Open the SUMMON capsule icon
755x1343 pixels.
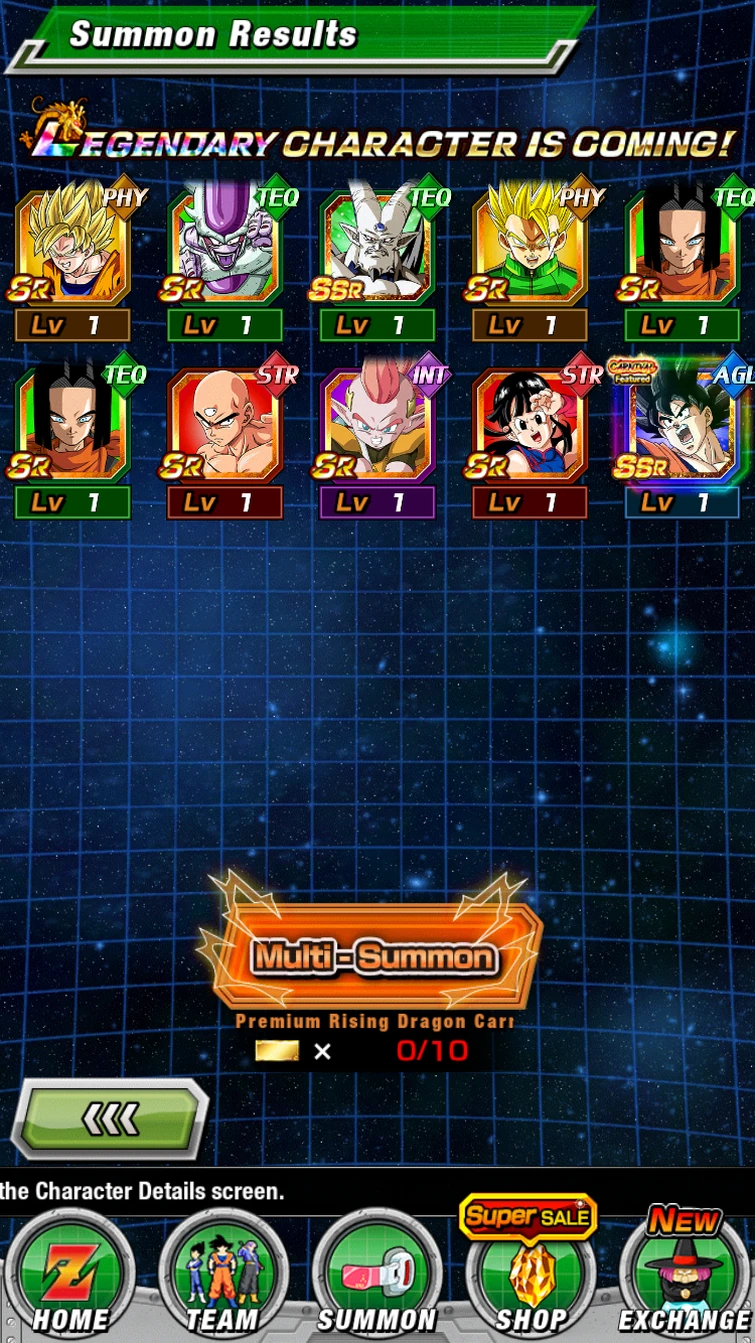[377, 1270]
